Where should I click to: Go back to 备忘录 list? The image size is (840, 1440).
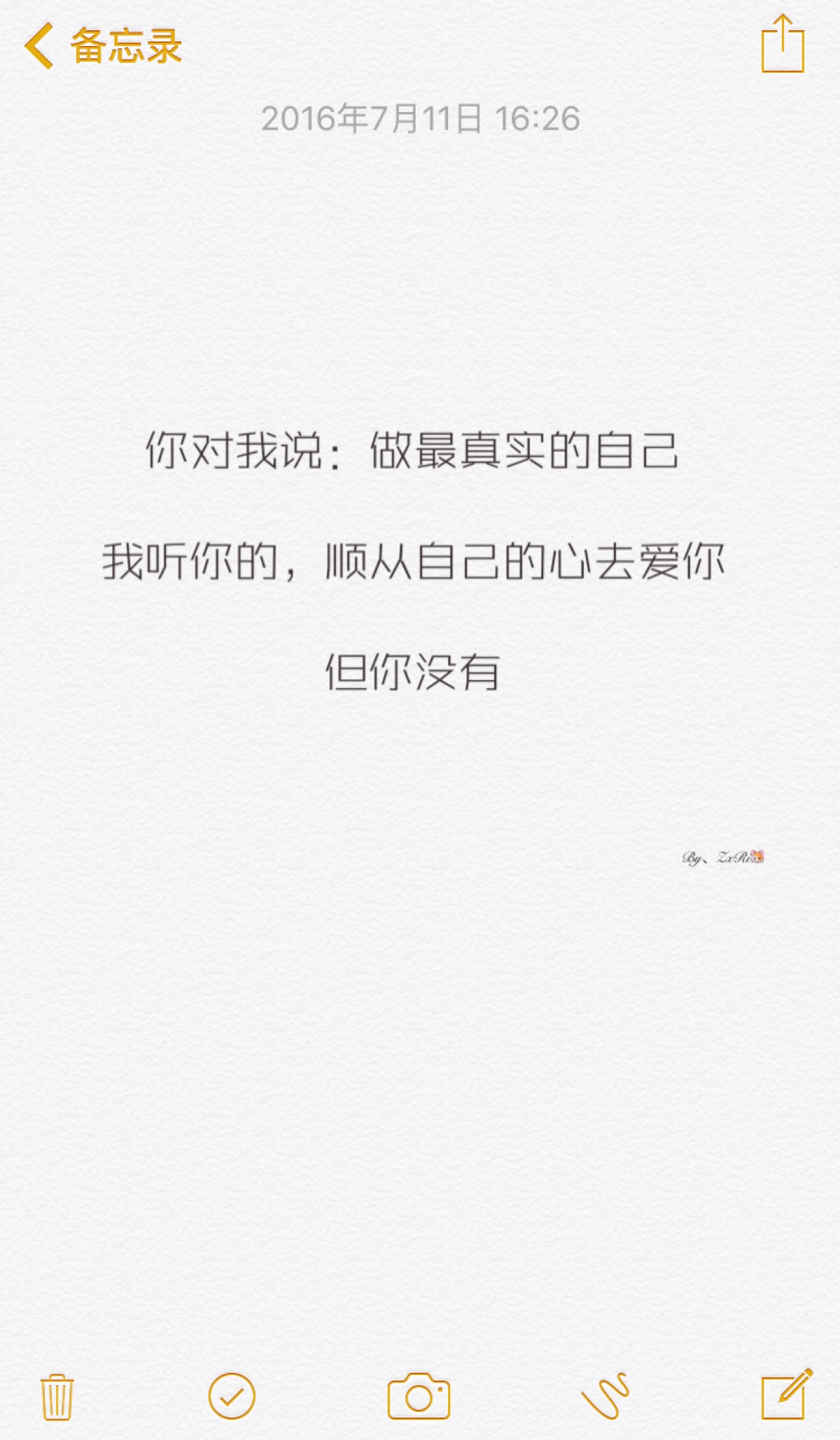pos(103,46)
